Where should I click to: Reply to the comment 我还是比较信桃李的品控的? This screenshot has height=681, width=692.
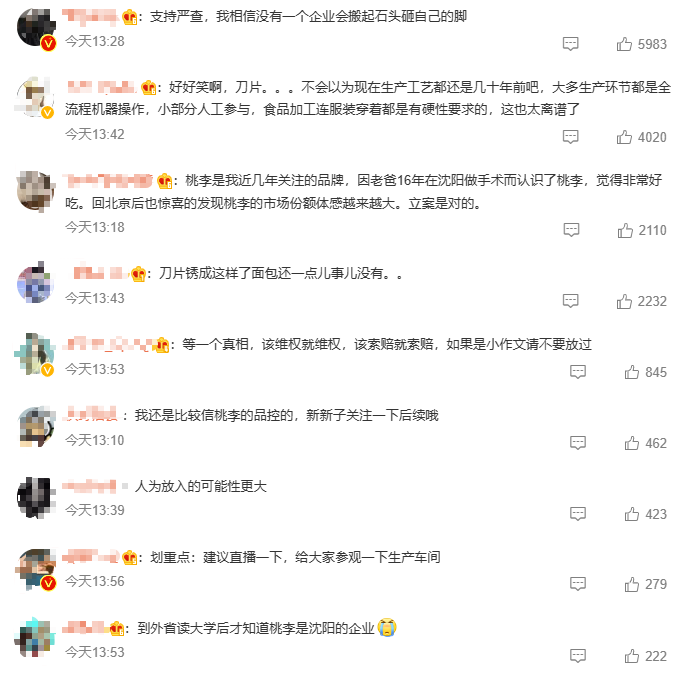[577, 443]
